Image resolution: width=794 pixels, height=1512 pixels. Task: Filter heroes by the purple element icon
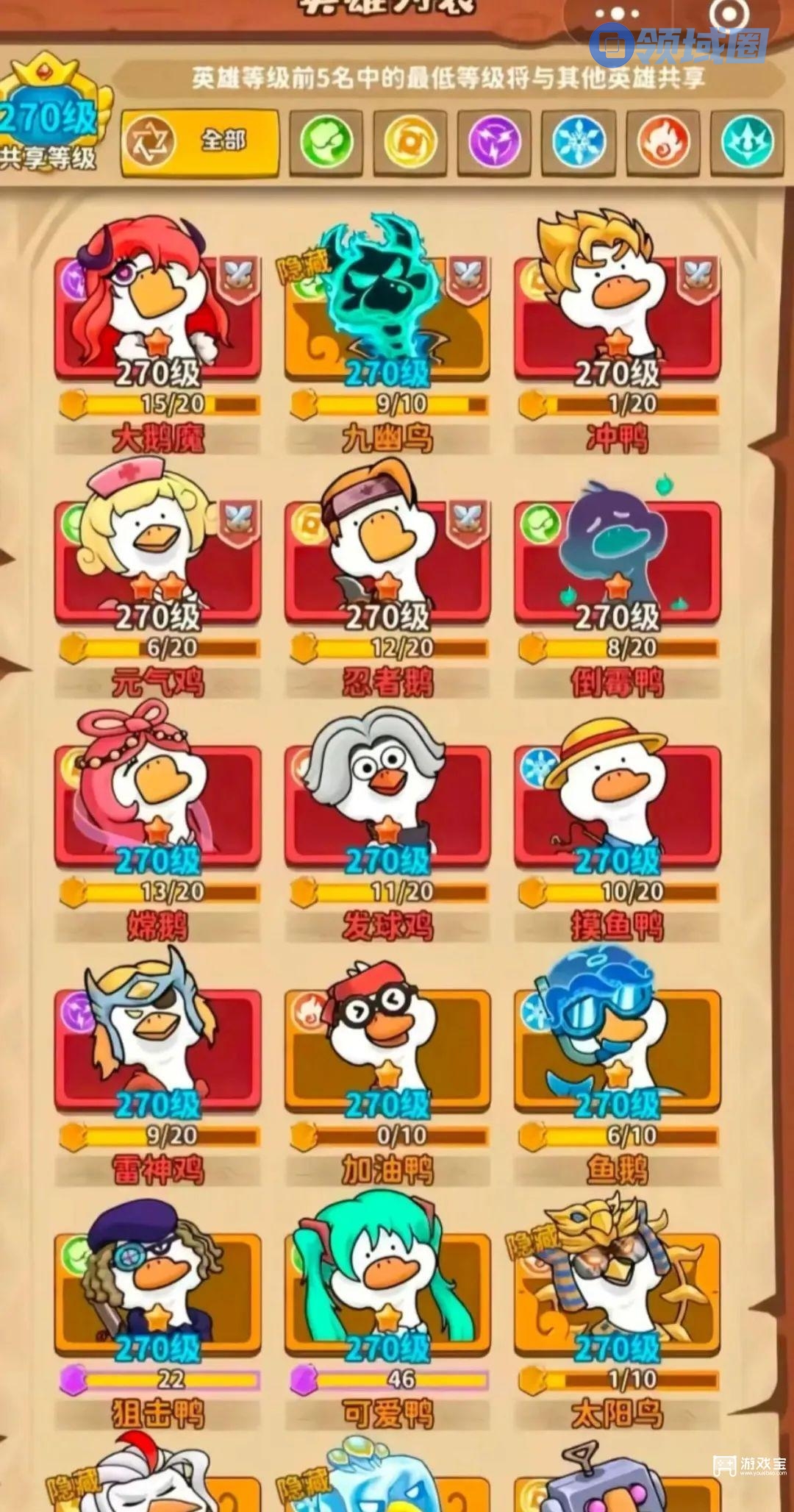[x=494, y=142]
